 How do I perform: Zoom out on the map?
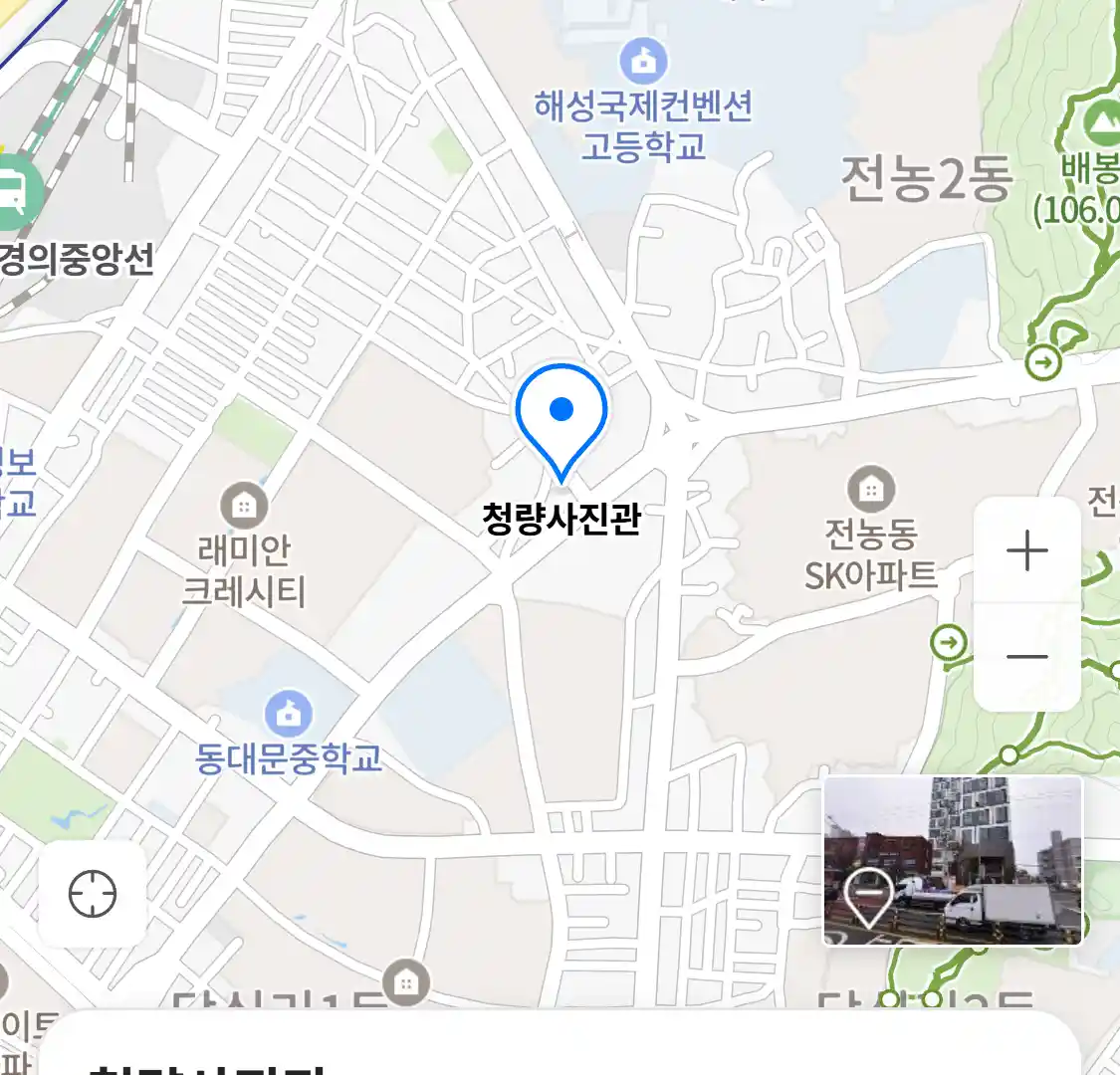click(x=1026, y=657)
